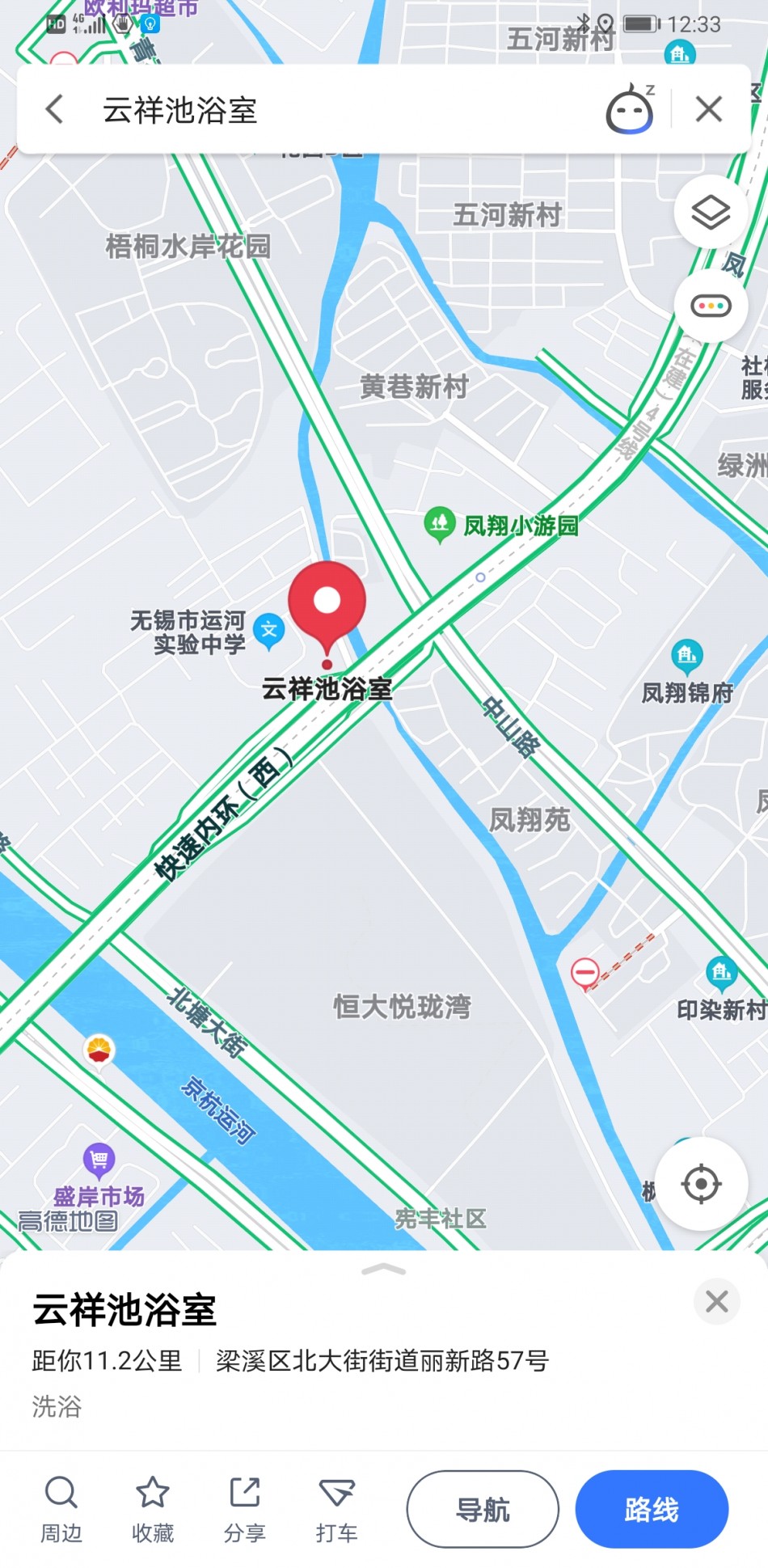Open the voice assistant robot icon
This screenshot has height=1568, width=768.
click(631, 108)
